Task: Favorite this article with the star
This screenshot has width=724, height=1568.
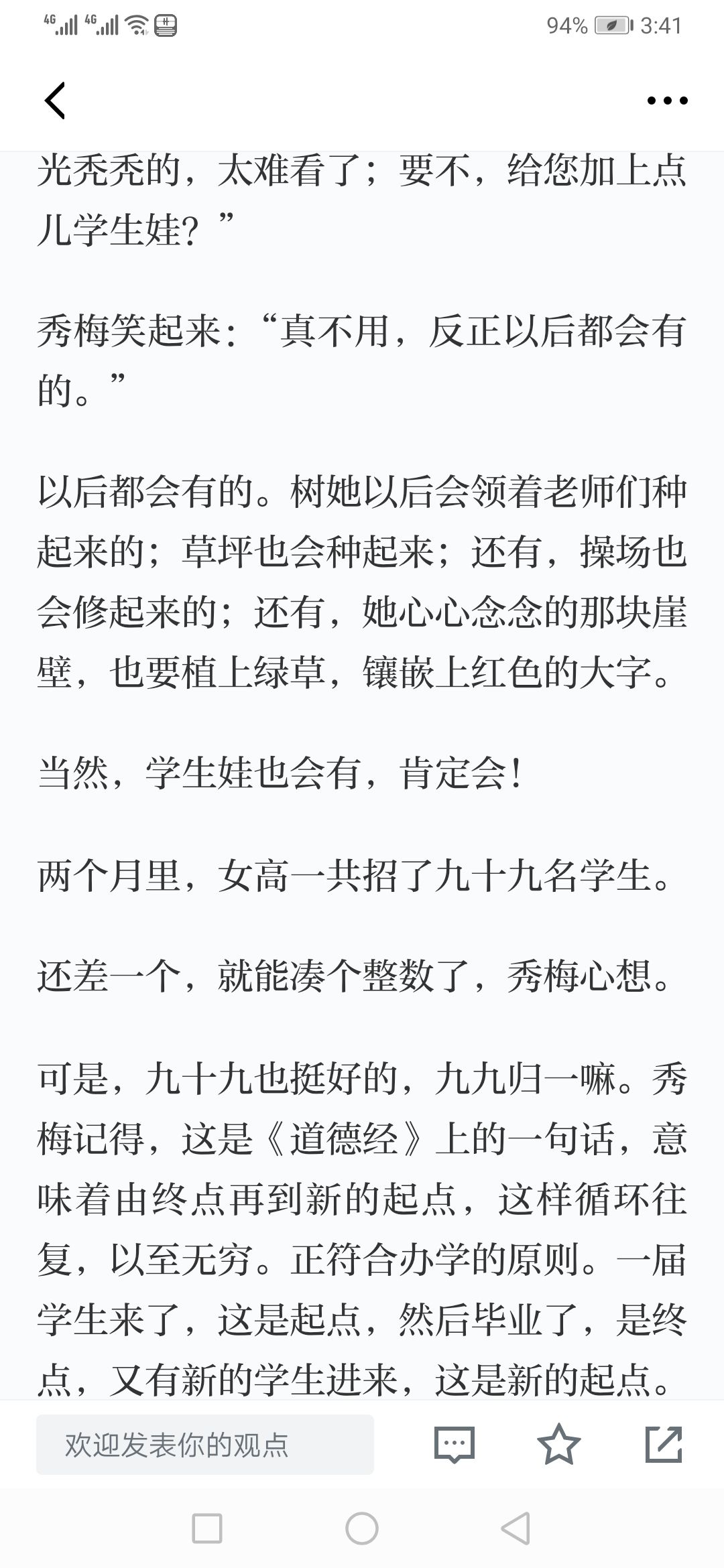Action: (559, 1444)
